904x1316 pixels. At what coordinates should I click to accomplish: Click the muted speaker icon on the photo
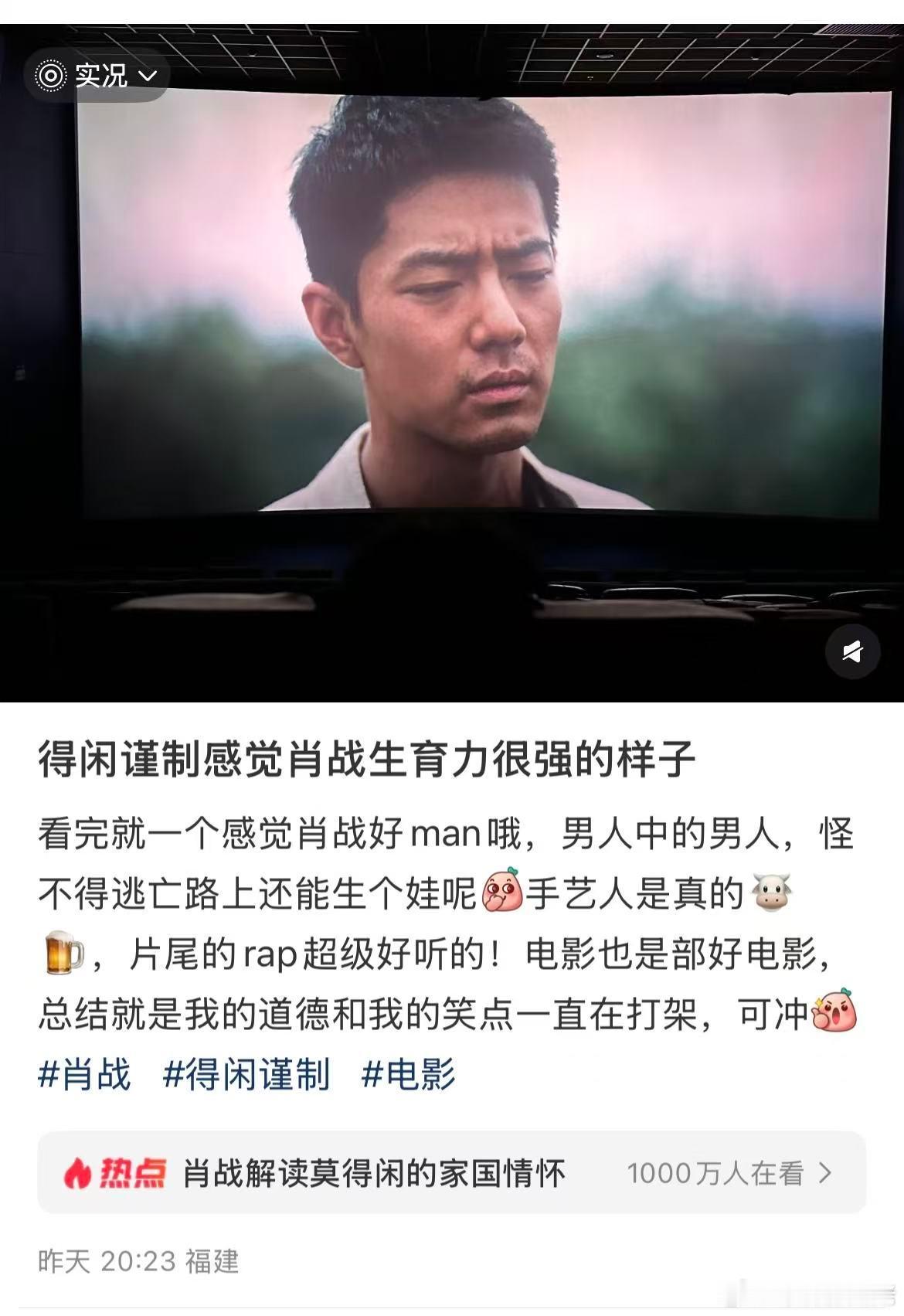851,651
